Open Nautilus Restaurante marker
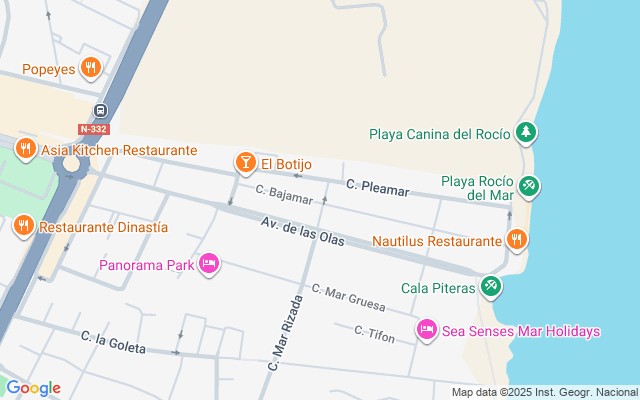The image size is (640, 400). click(x=516, y=240)
